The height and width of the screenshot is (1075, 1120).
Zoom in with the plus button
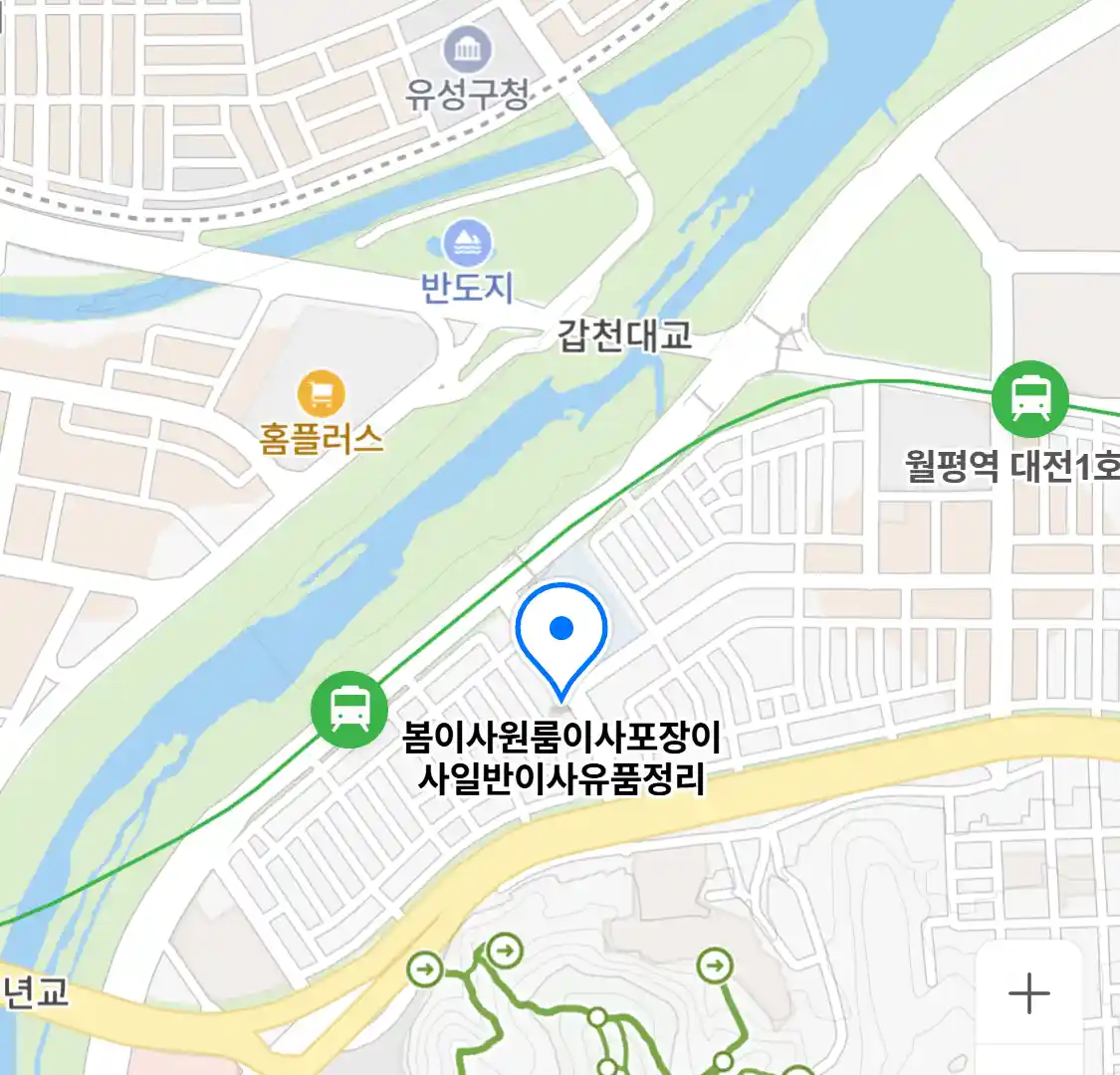[1028, 993]
